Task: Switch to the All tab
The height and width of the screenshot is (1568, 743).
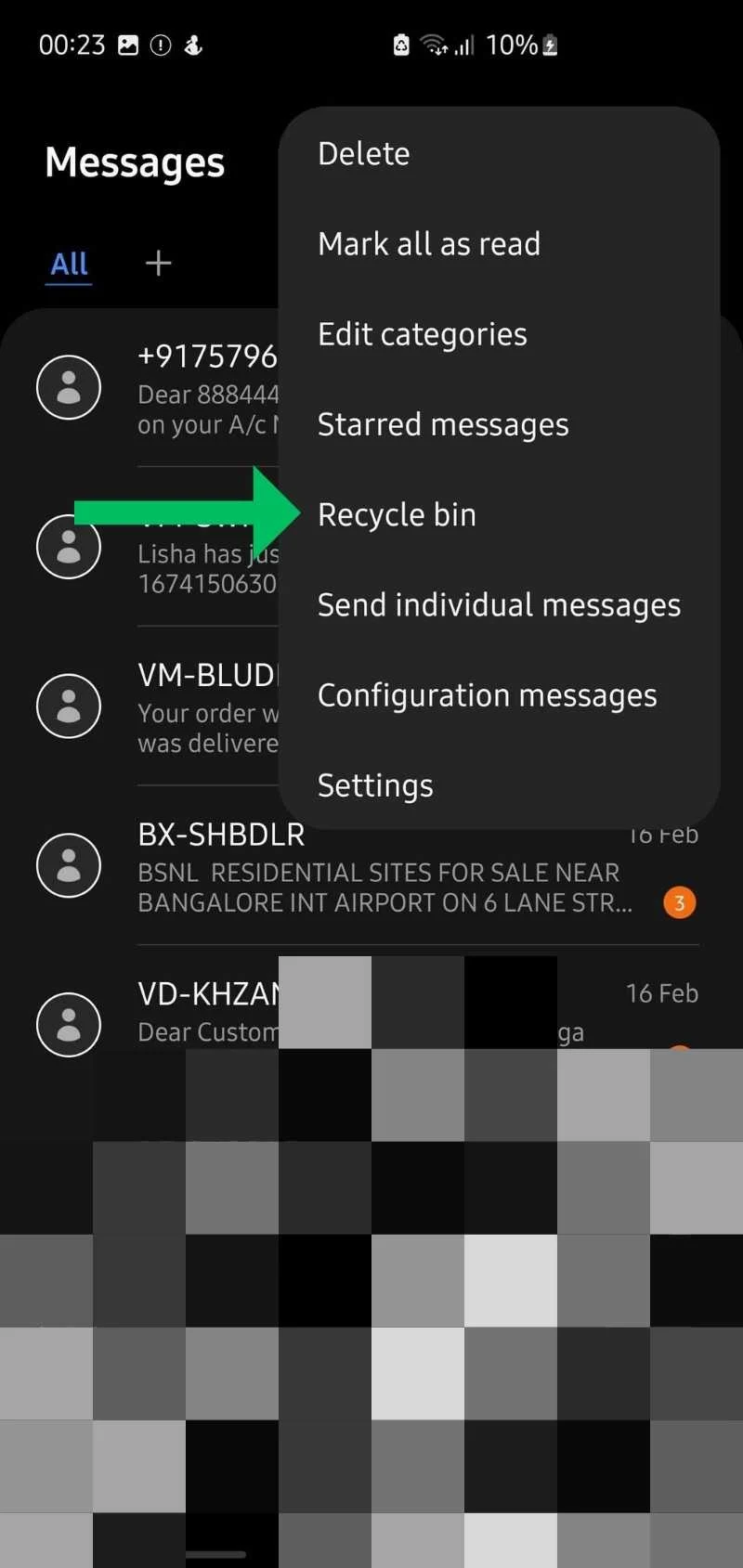Action: pyautogui.click(x=70, y=265)
